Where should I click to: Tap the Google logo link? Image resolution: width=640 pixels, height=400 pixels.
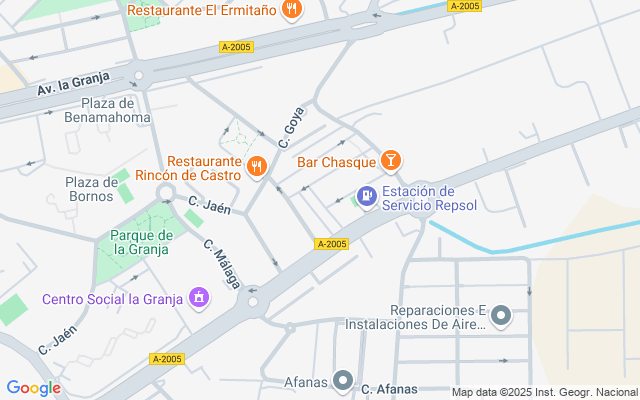pos(33,388)
